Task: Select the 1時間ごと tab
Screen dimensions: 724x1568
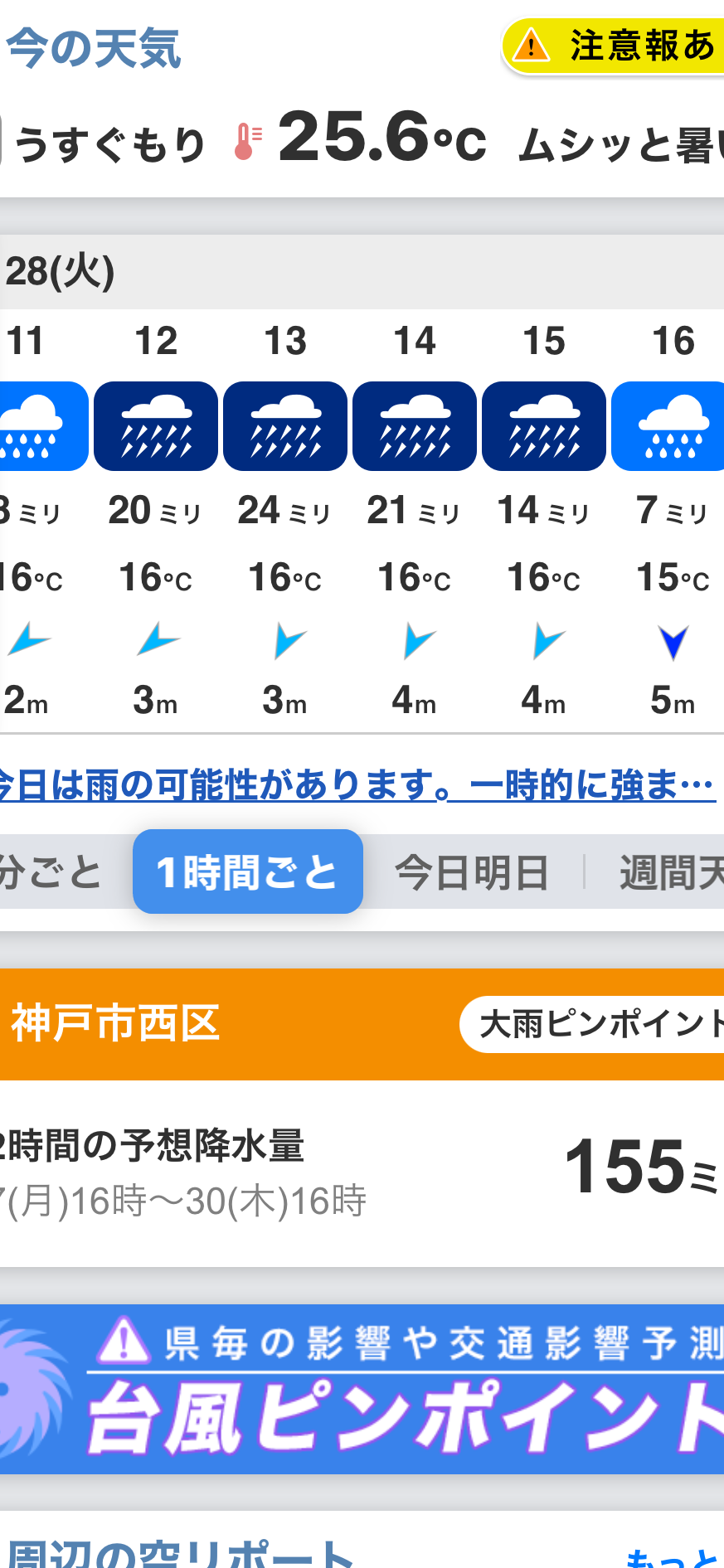Action: point(247,872)
